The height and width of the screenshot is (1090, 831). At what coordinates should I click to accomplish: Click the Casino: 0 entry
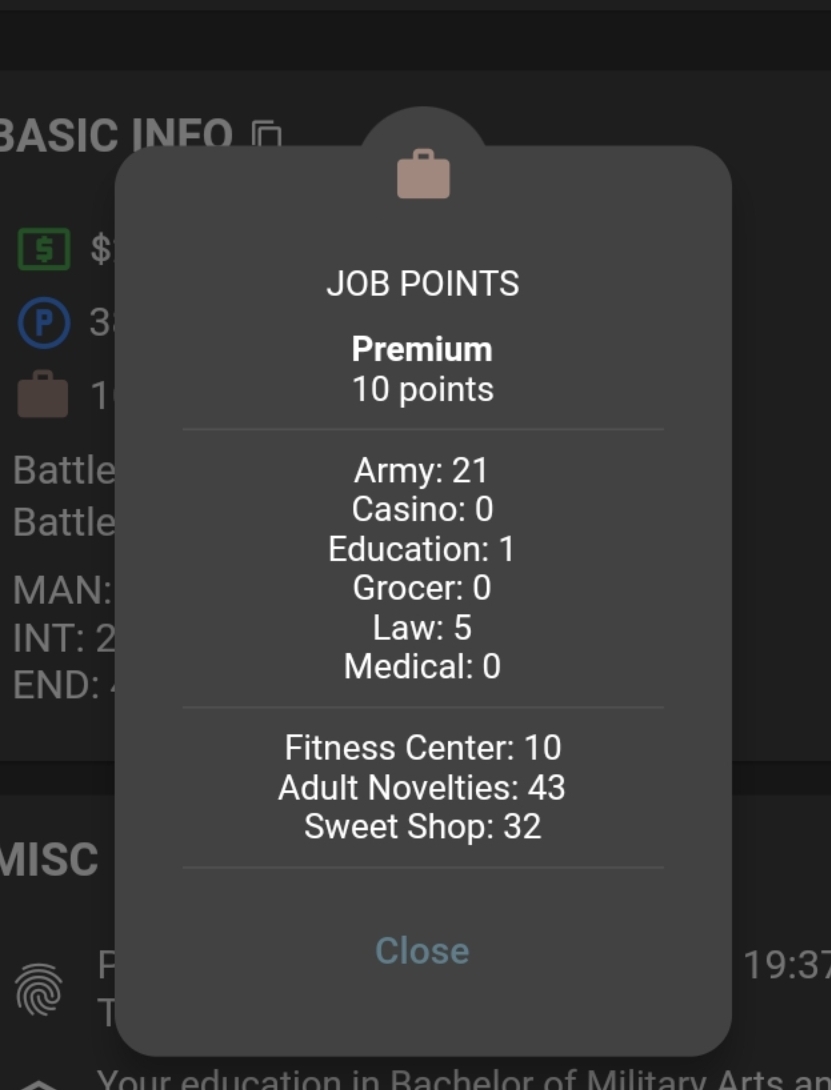[x=422, y=509]
